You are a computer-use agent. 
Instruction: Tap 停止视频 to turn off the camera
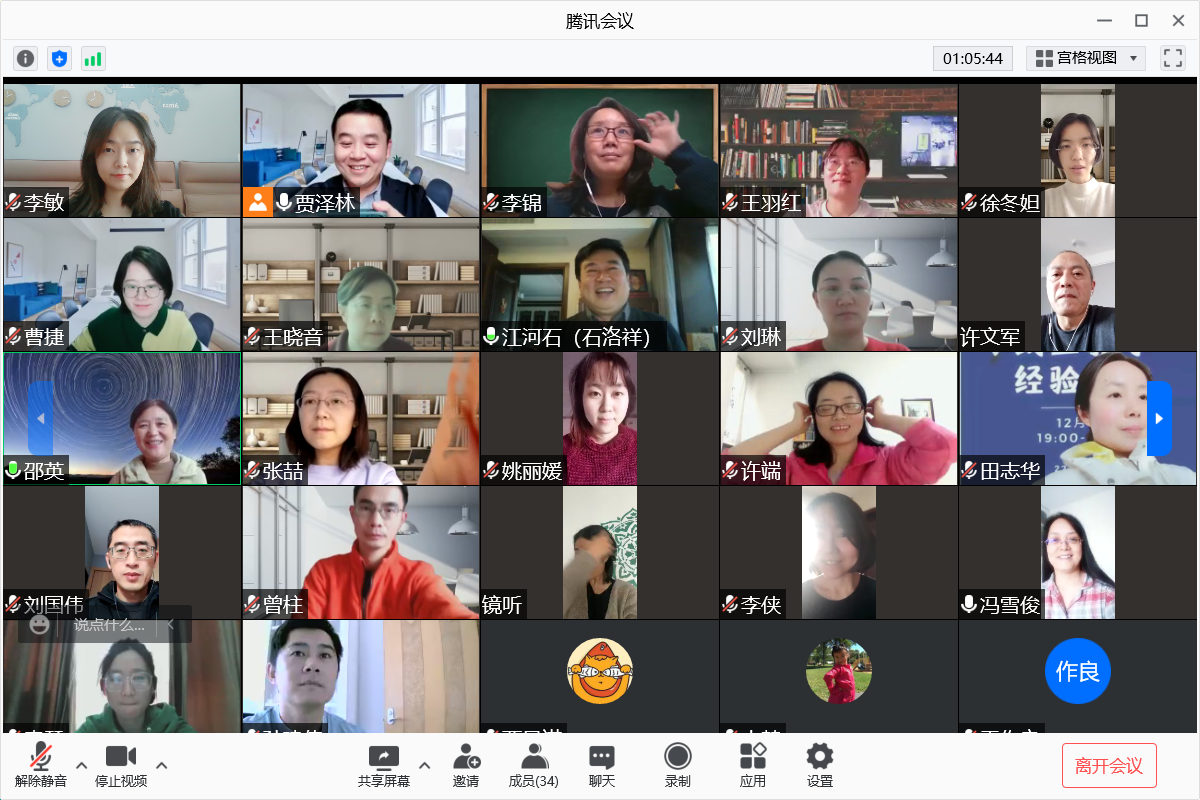pos(121,766)
